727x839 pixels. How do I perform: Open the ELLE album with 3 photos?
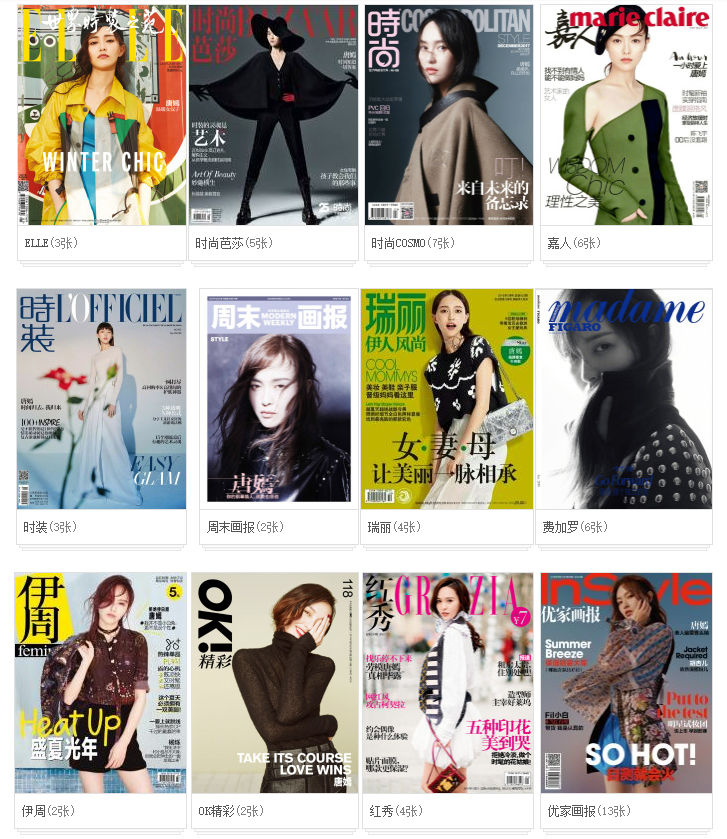[x=101, y=115]
